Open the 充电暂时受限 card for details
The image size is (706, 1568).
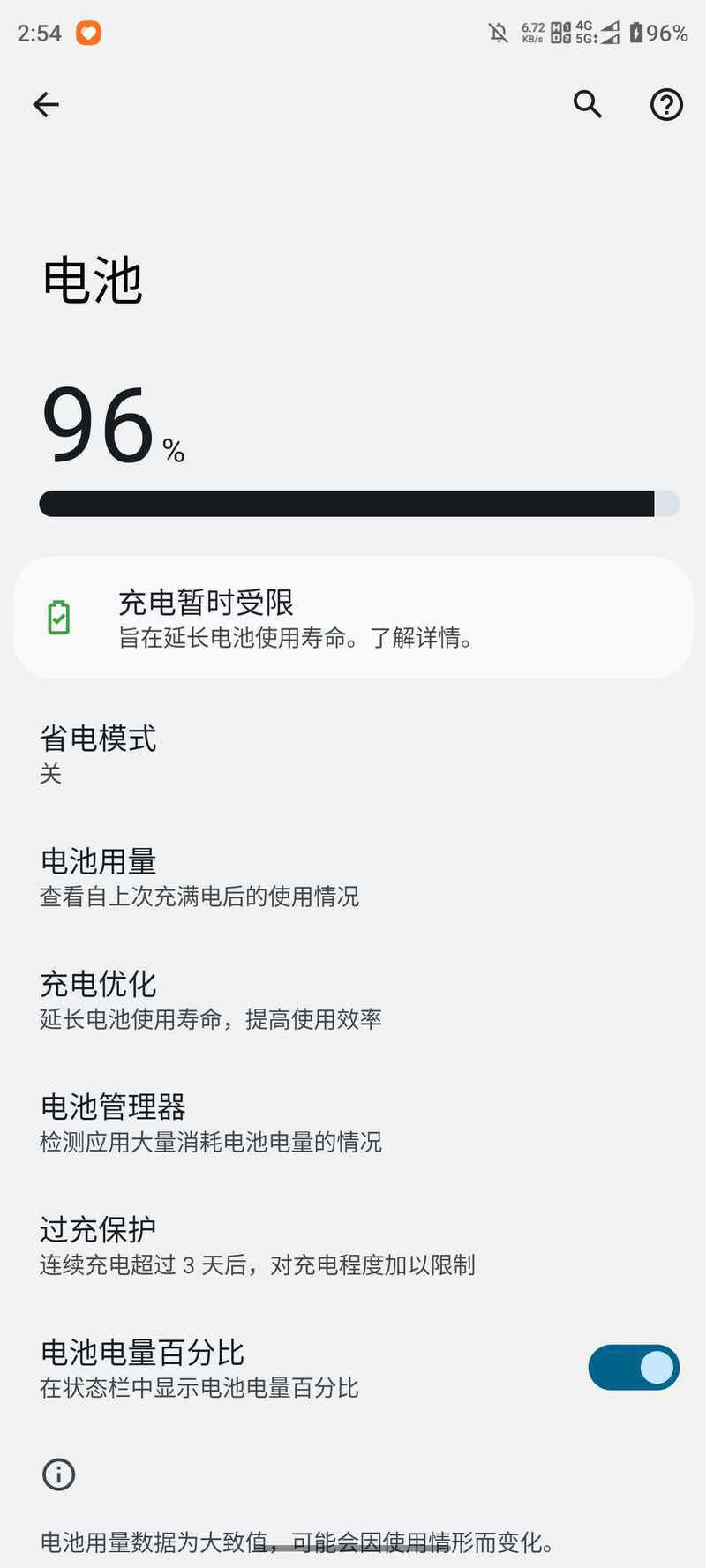pos(353,618)
